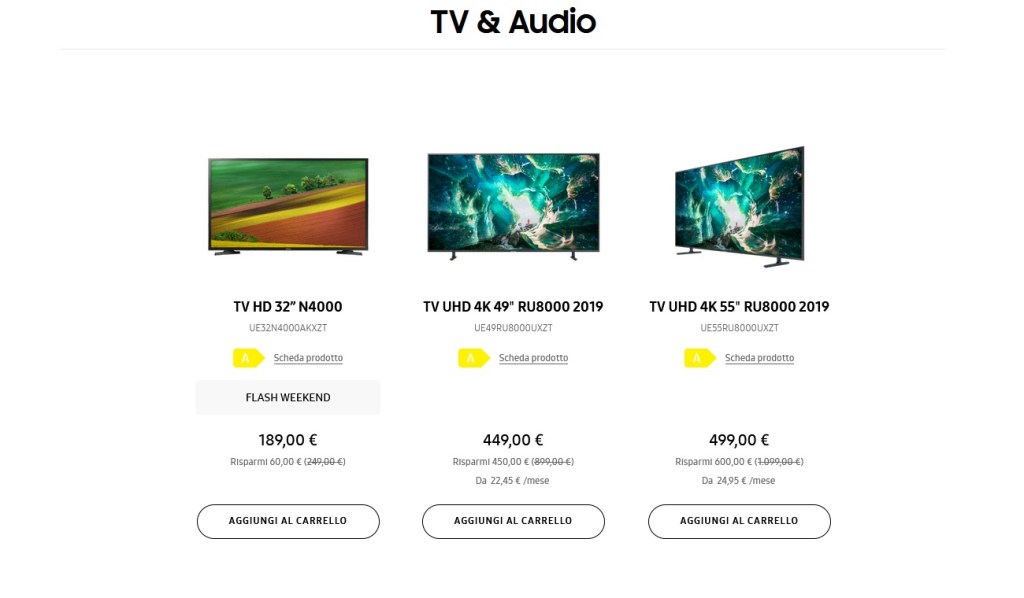Open Scheda prodotto for 49" RU8000
Screen dimensions: 1024x598
(x=533, y=358)
